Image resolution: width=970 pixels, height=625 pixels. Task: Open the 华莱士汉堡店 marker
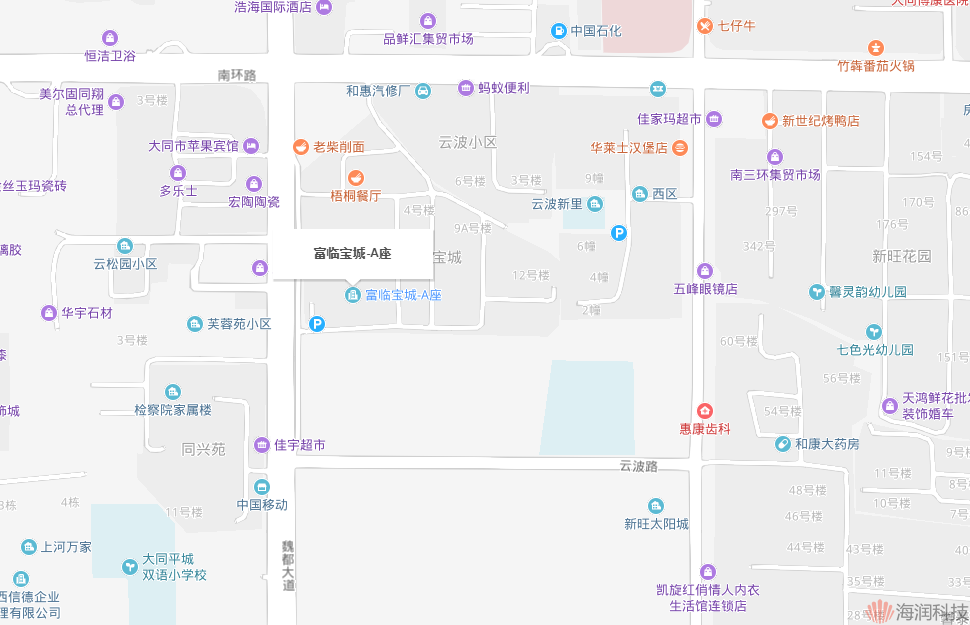pyautogui.click(x=680, y=148)
